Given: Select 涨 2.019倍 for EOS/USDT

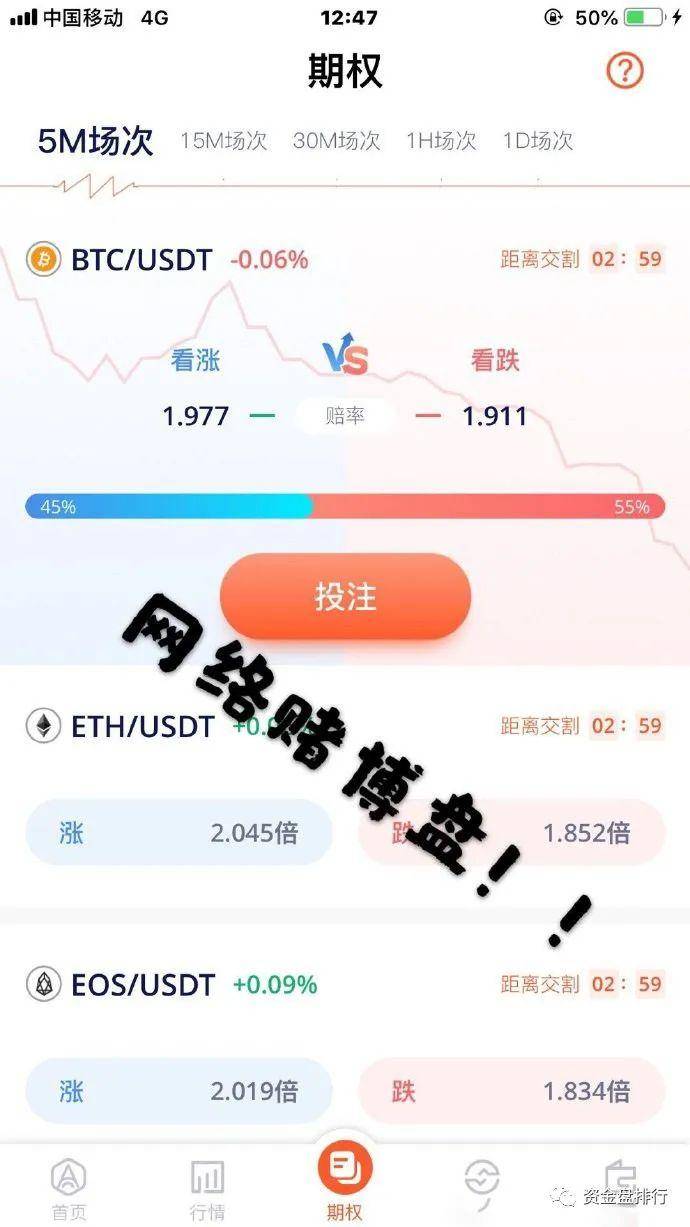Looking at the screenshot, I should click(179, 1091).
